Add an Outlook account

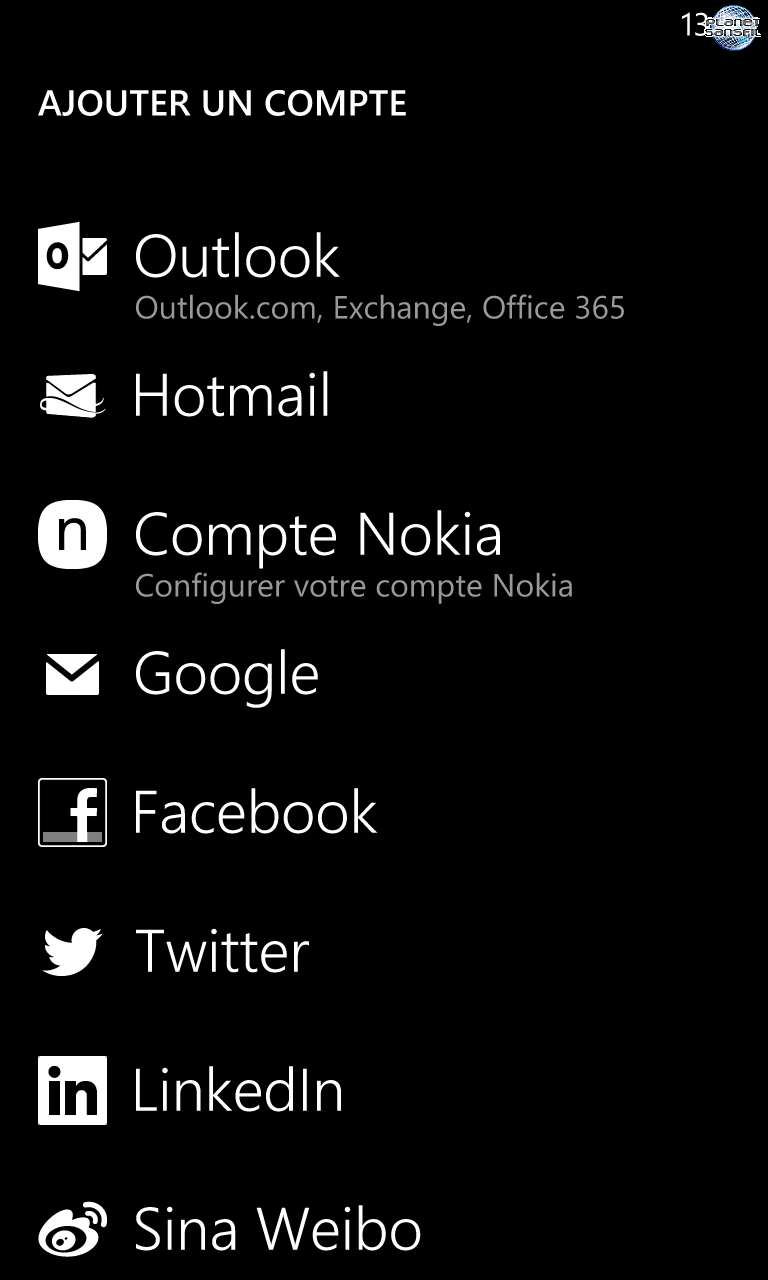384,273
